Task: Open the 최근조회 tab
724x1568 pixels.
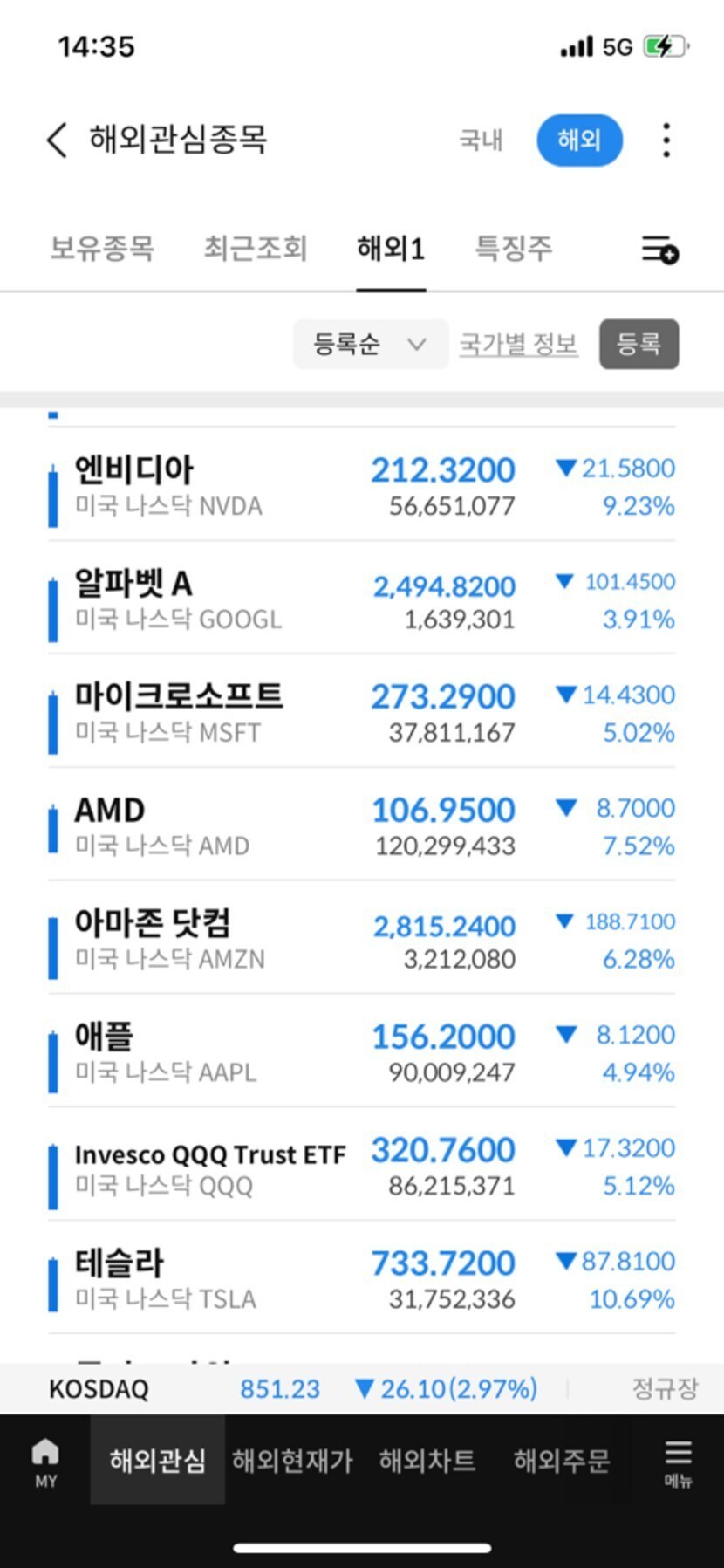Action: (255, 249)
